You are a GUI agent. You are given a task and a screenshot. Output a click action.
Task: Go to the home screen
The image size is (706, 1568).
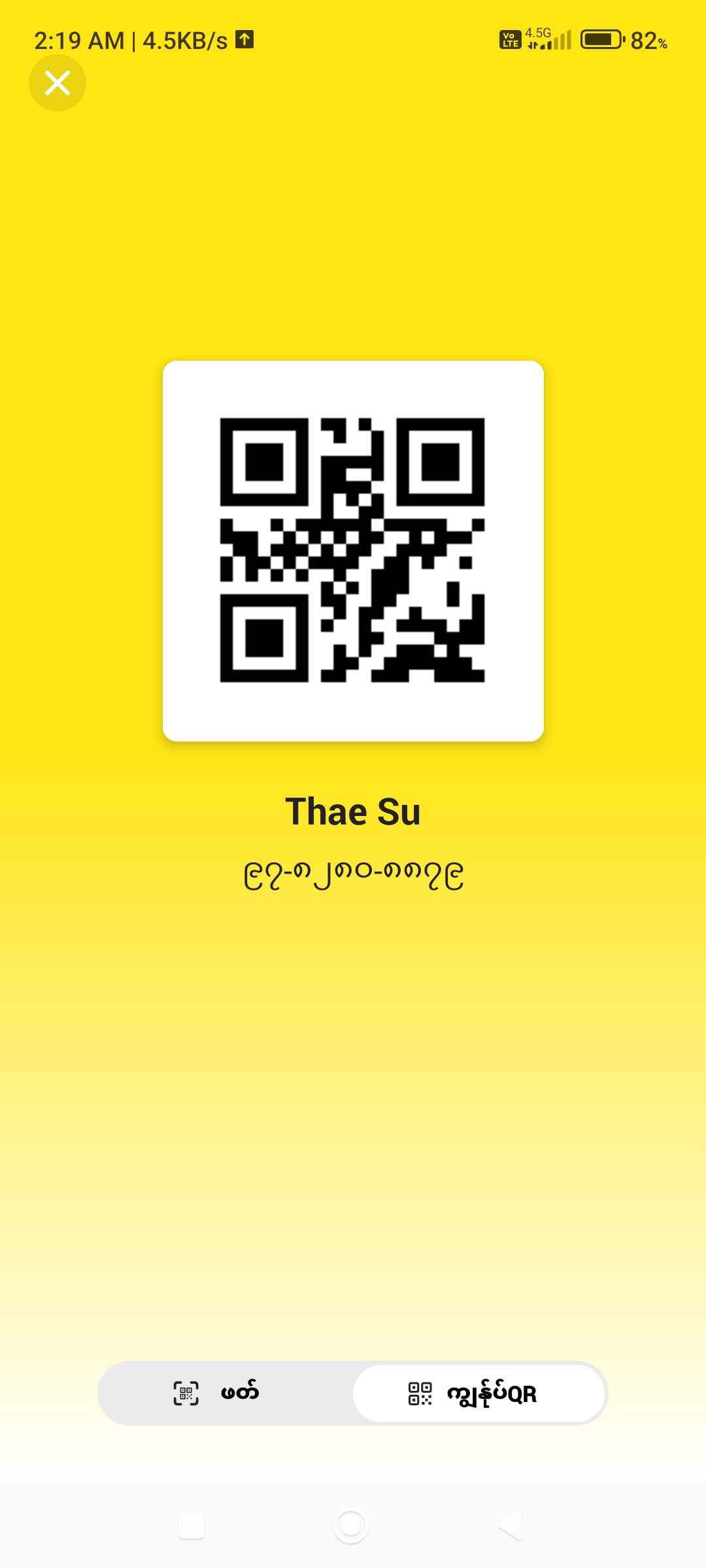tap(351, 1526)
